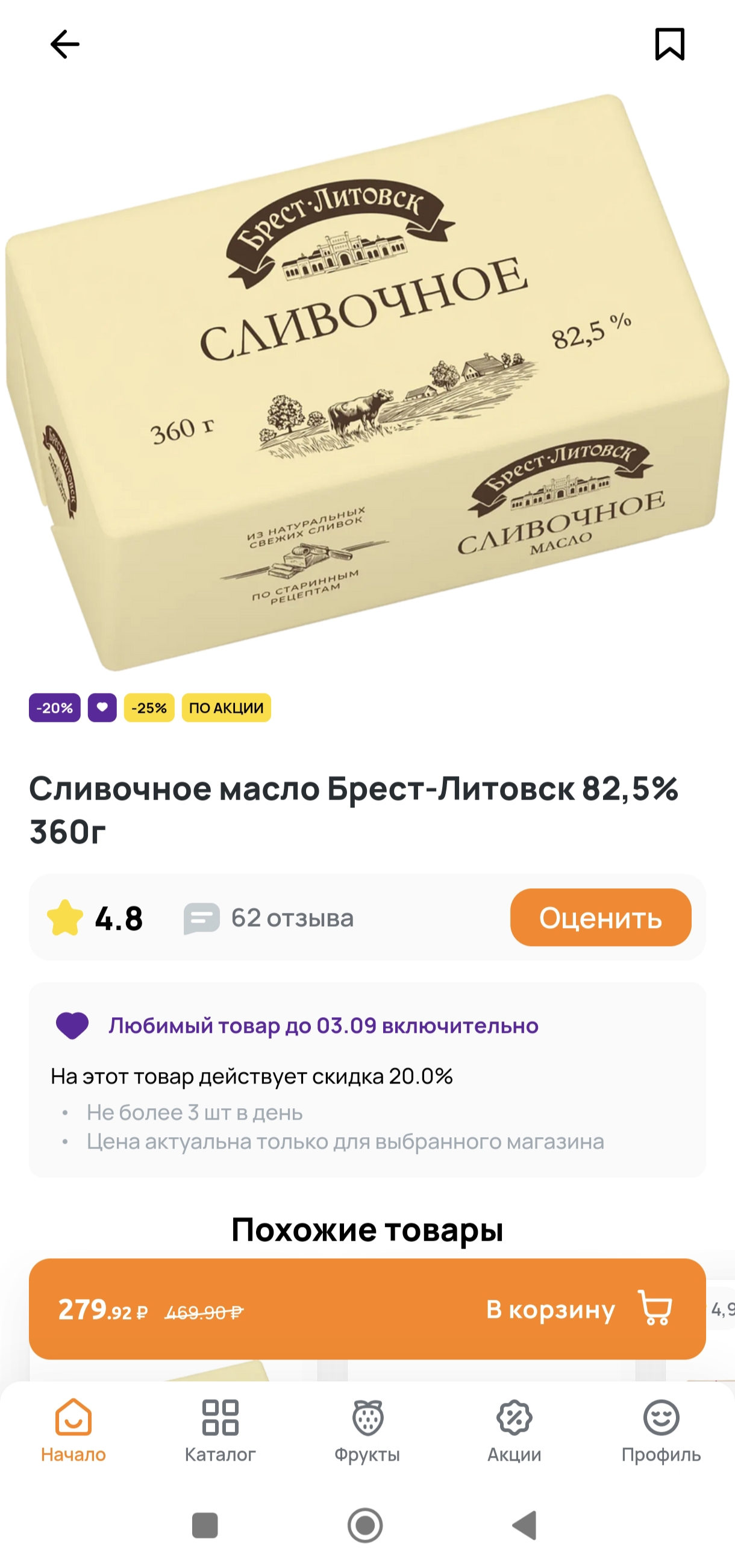Switch to the Фрукты tab
The height and width of the screenshot is (1568, 735).
367,1430
